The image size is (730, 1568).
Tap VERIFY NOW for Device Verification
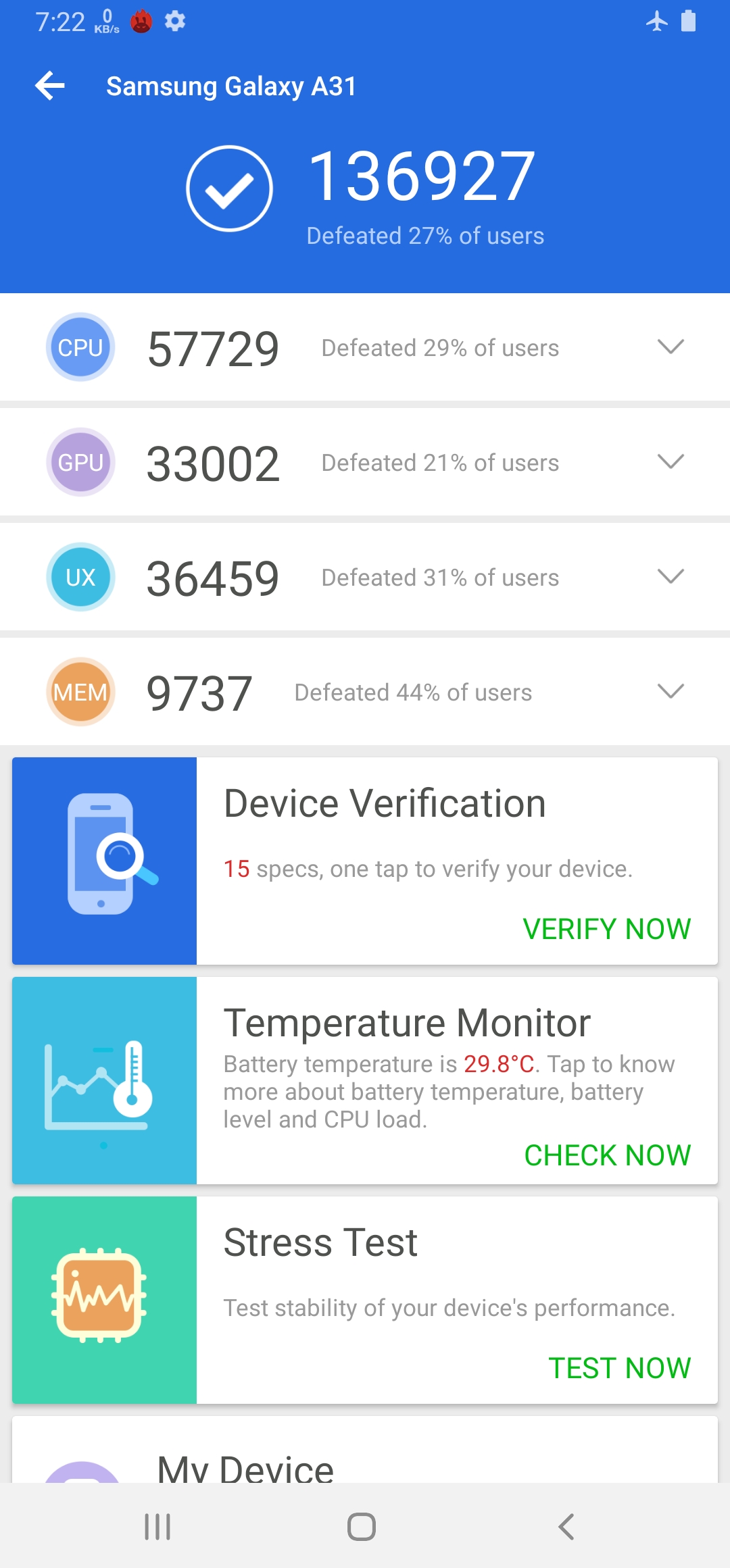click(606, 929)
